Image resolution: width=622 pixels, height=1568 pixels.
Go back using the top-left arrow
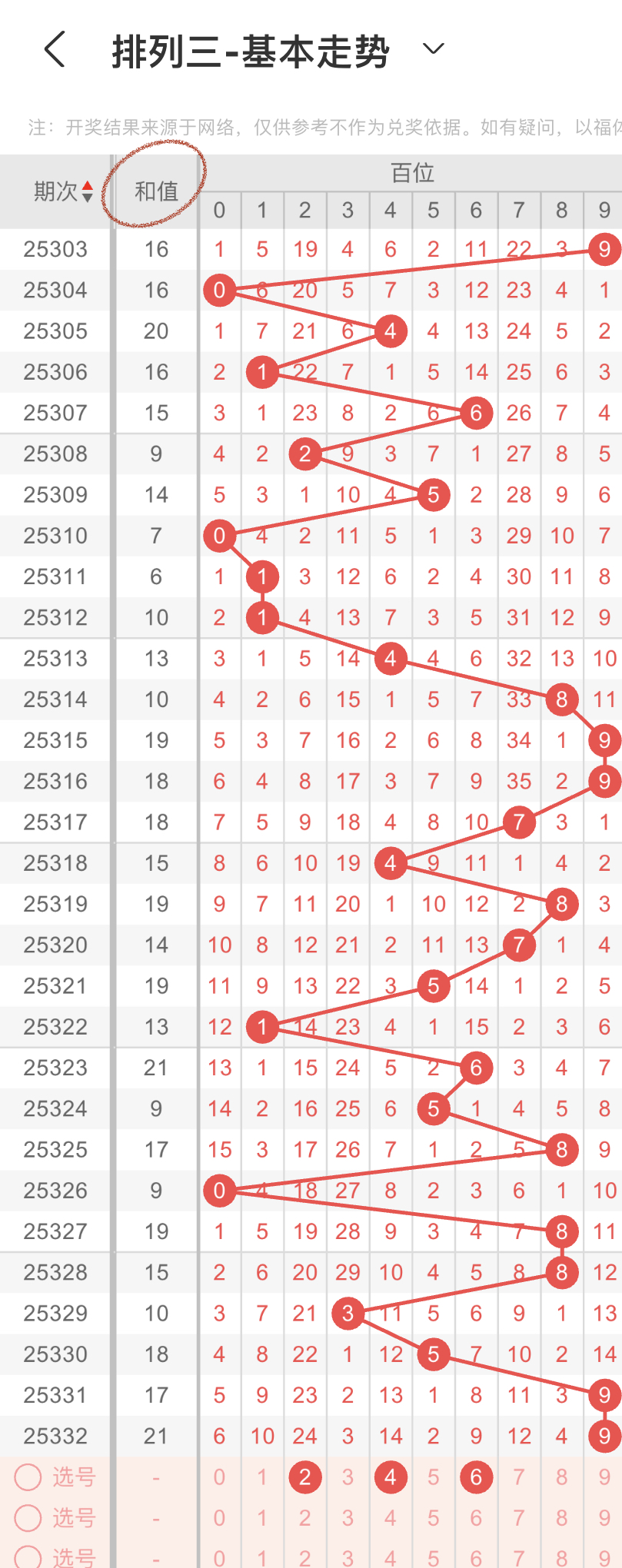pos(55,50)
